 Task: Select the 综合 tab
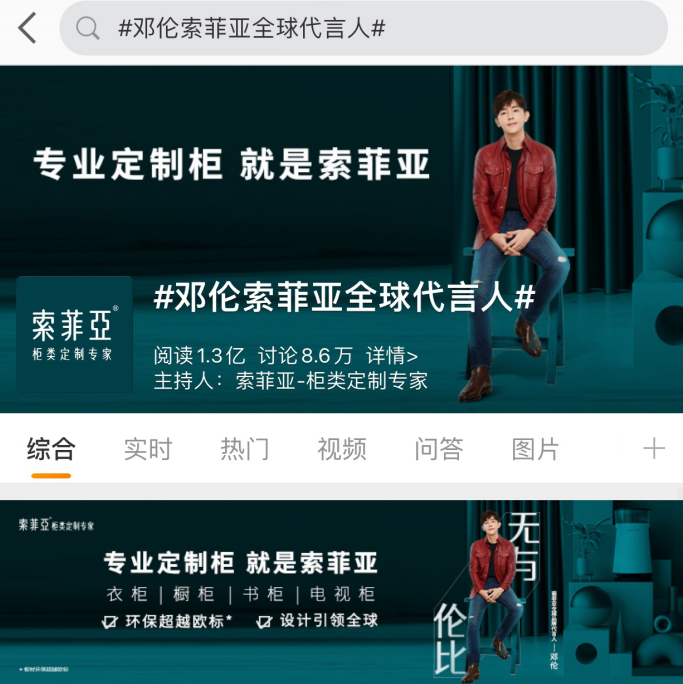51,449
